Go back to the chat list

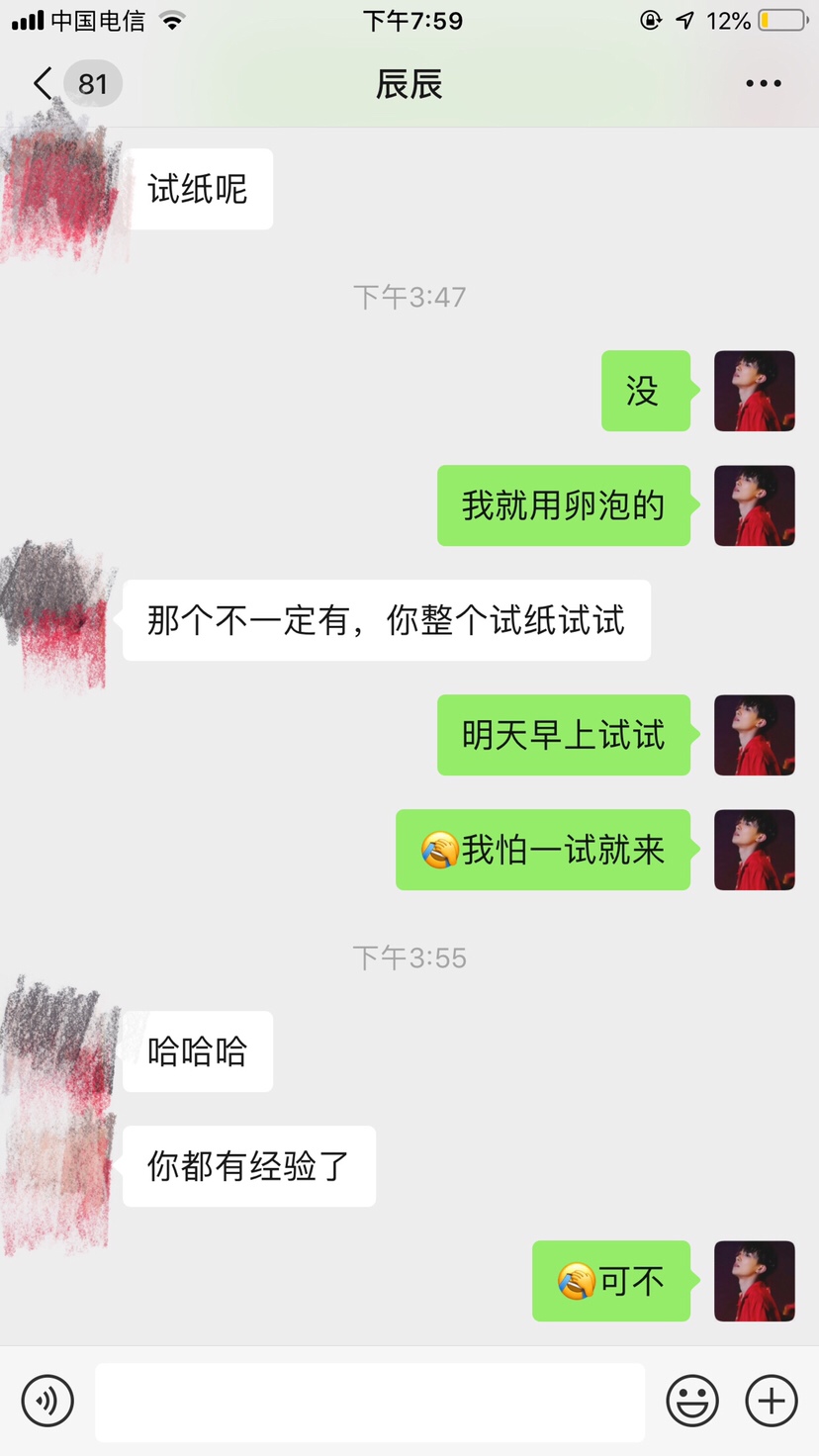(x=44, y=84)
